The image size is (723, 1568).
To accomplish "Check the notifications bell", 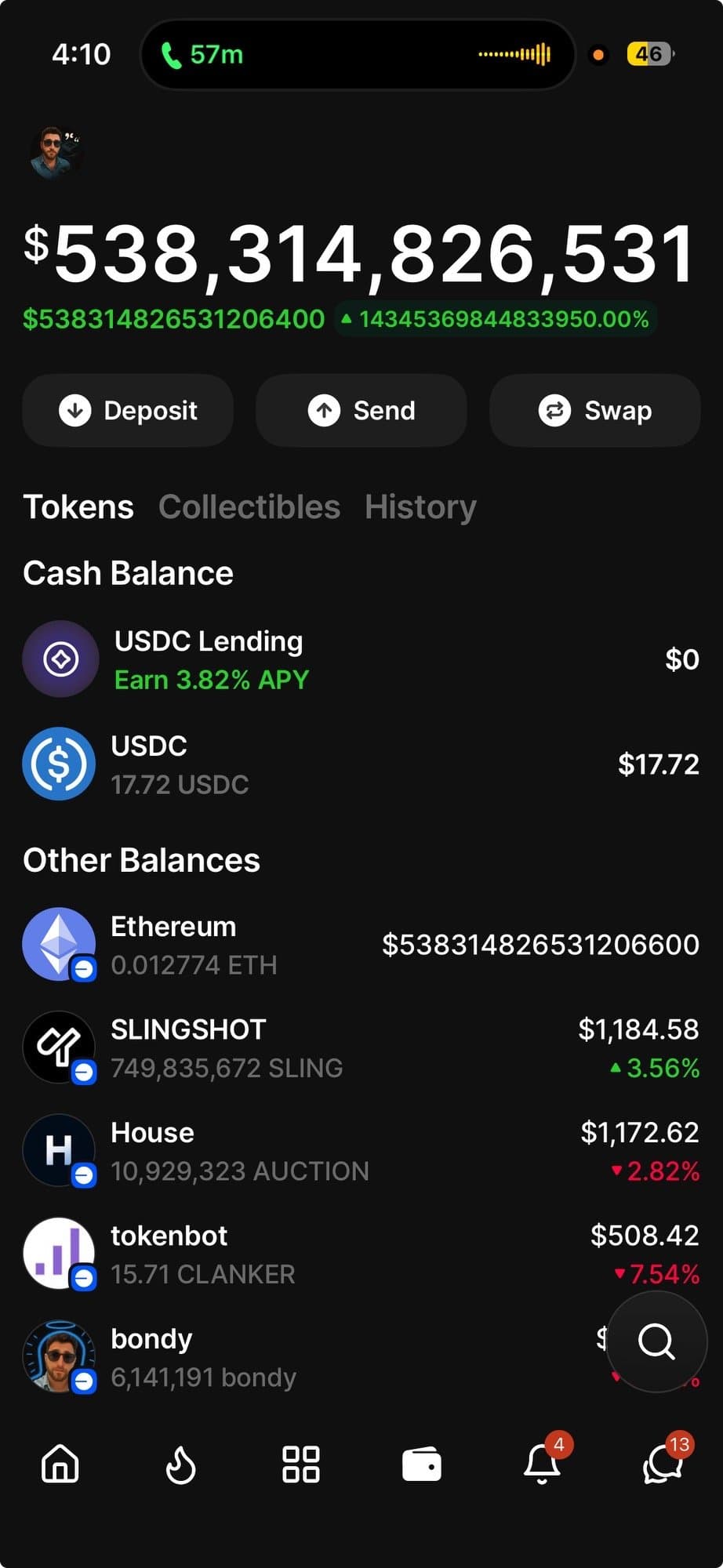I will pyautogui.click(x=542, y=1464).
